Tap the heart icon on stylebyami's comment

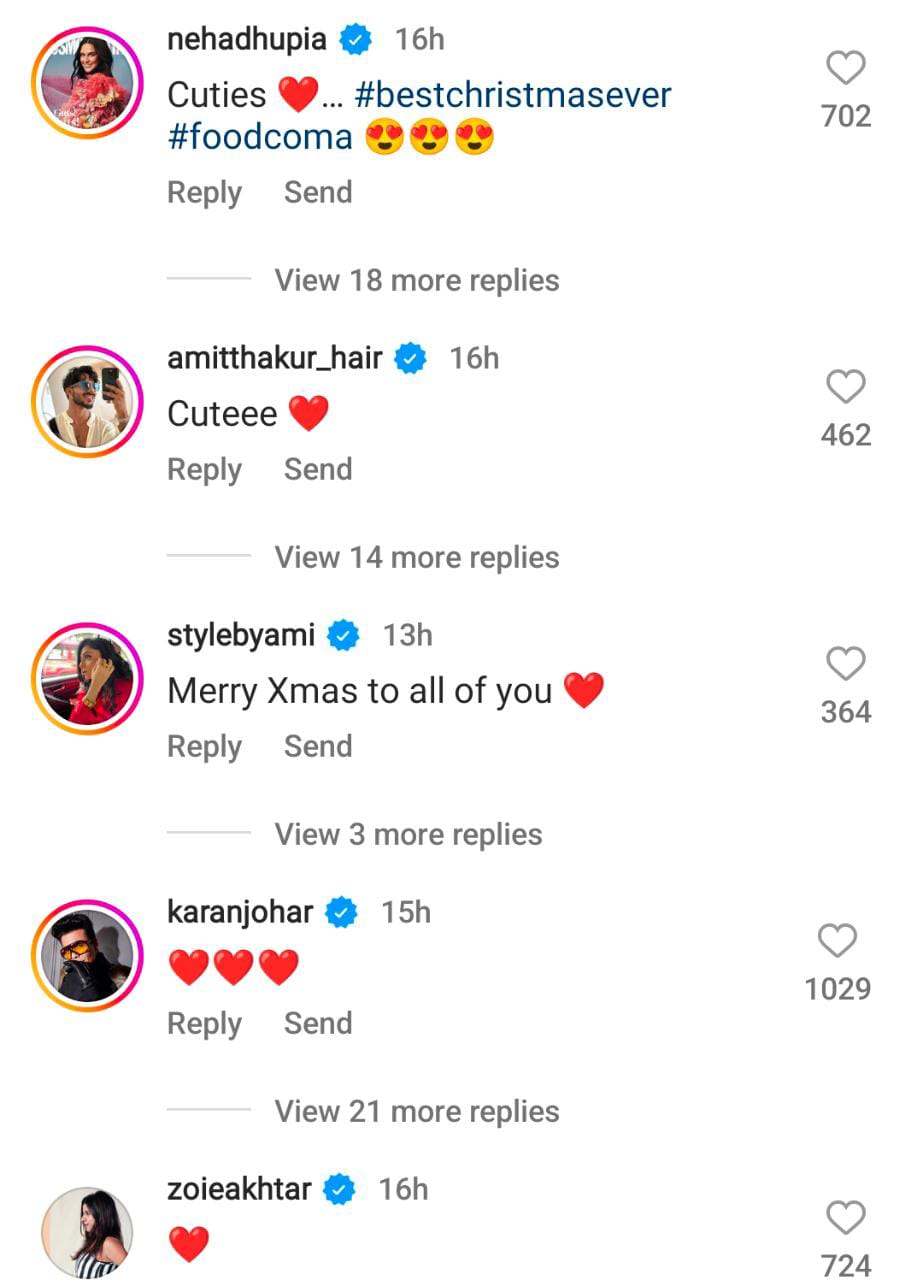(846, 663)
